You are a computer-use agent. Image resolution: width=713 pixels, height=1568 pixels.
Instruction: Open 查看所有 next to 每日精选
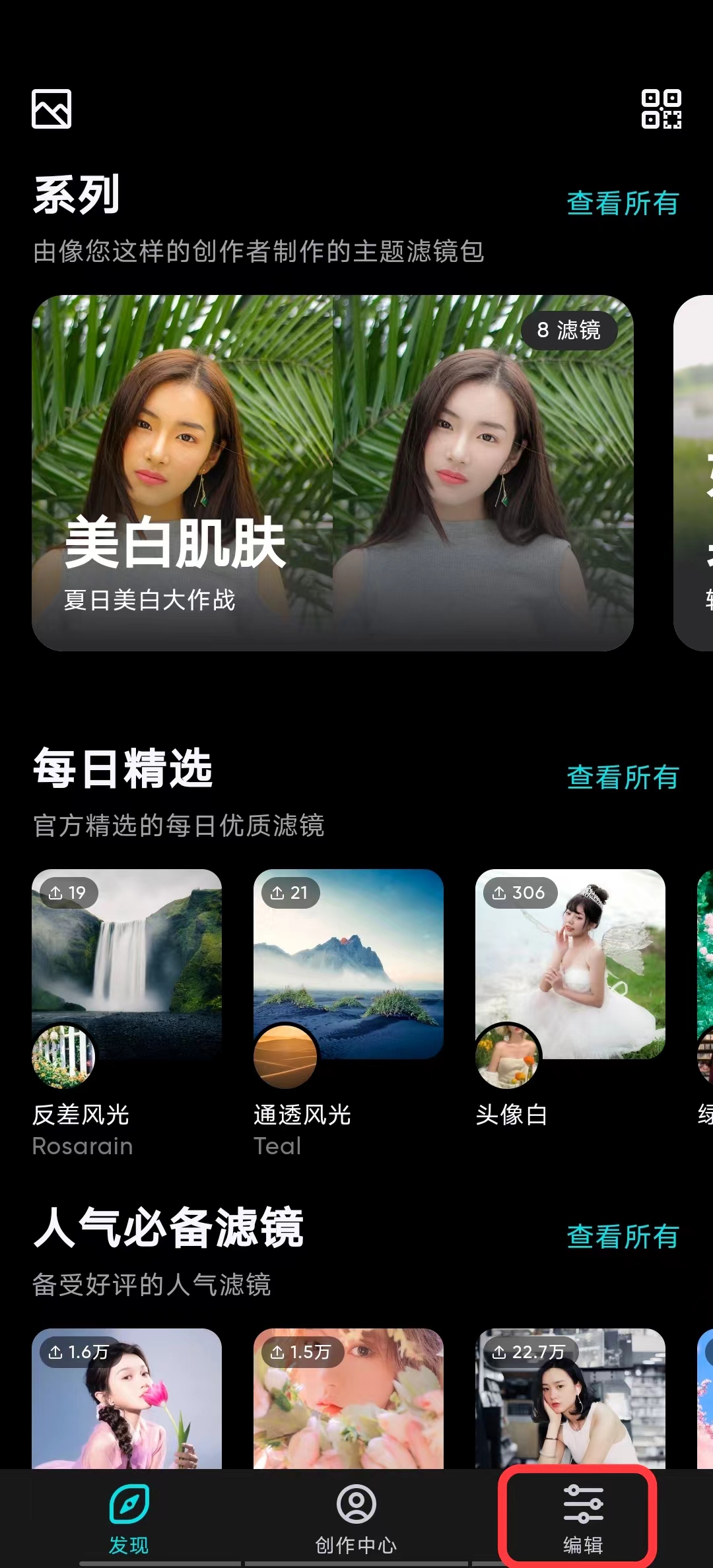pos(621,777)
